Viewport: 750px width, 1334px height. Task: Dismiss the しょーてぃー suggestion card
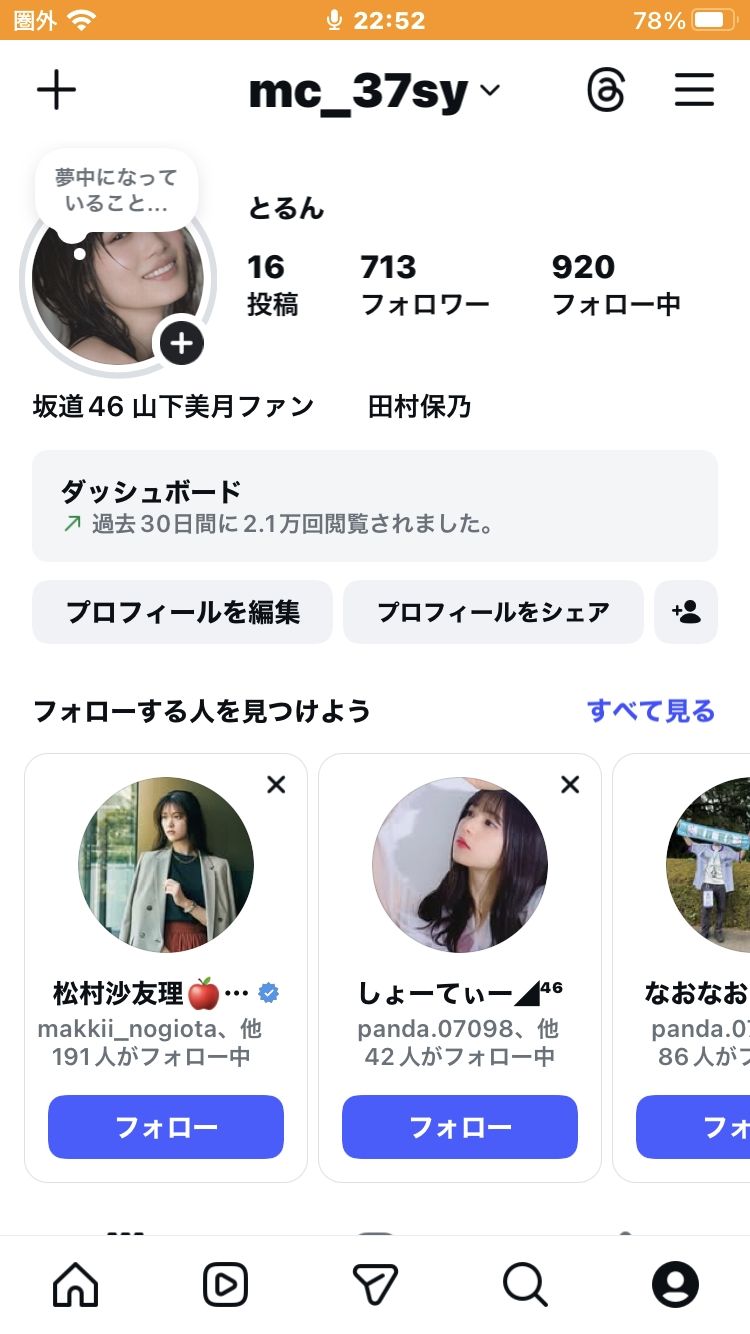[570, 785]
